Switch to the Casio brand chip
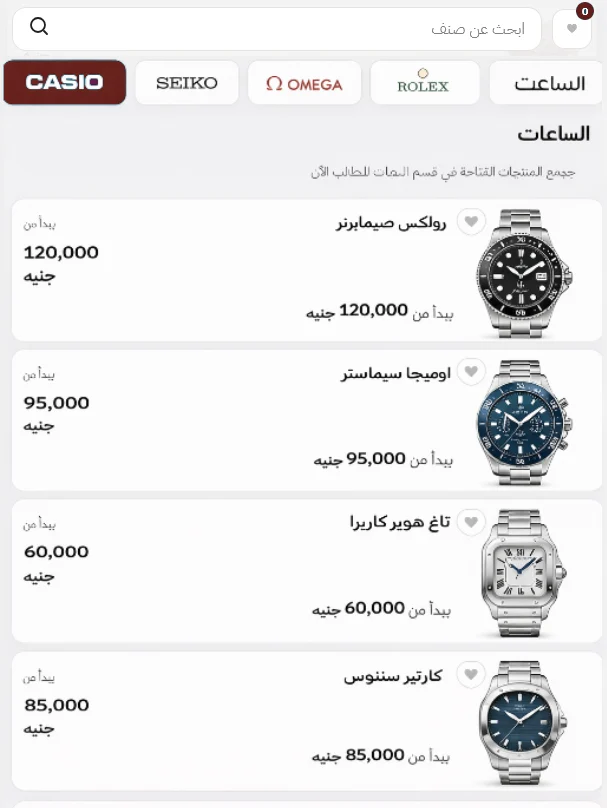607x808 pixels. 65,83
